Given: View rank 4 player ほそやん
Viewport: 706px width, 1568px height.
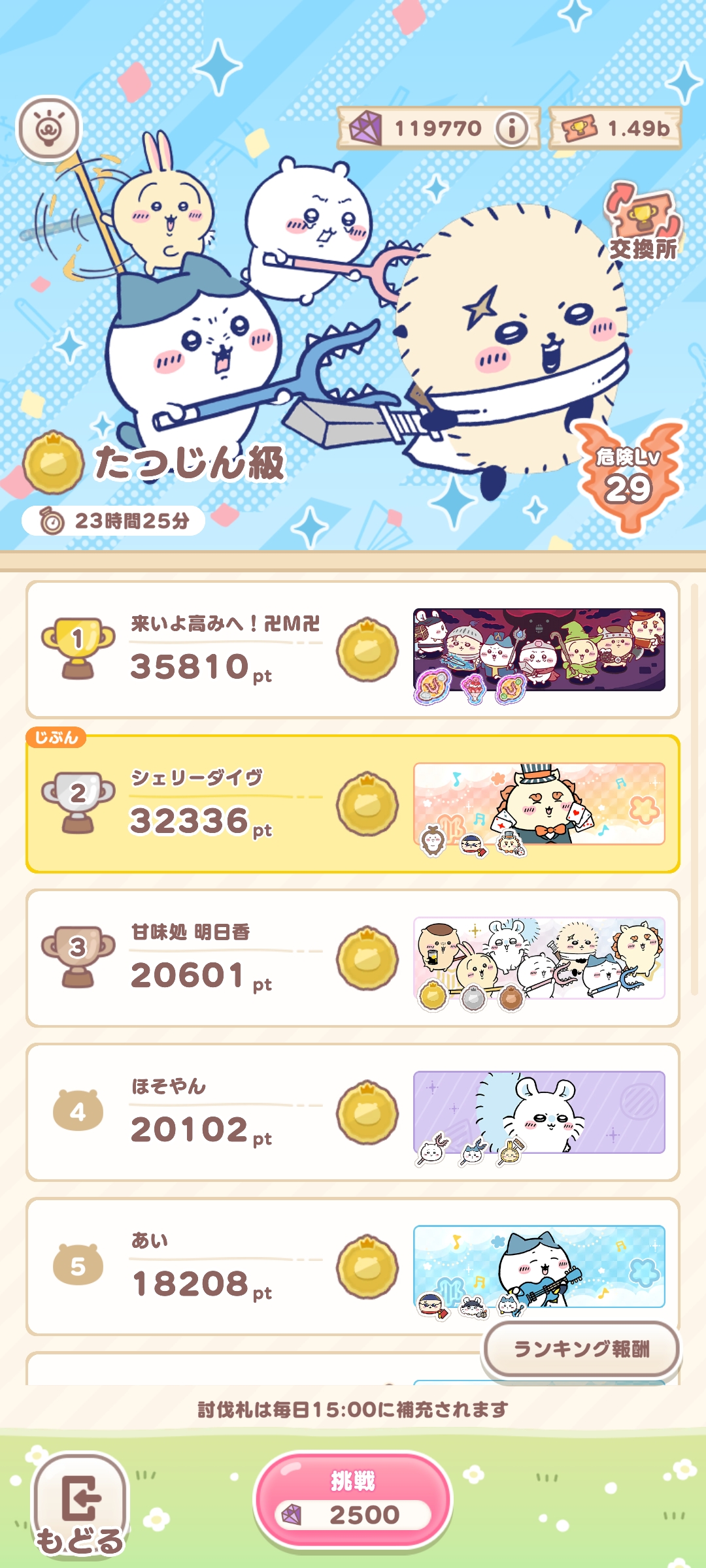Looking at the screenshot, I should [x=353, y=1112].
